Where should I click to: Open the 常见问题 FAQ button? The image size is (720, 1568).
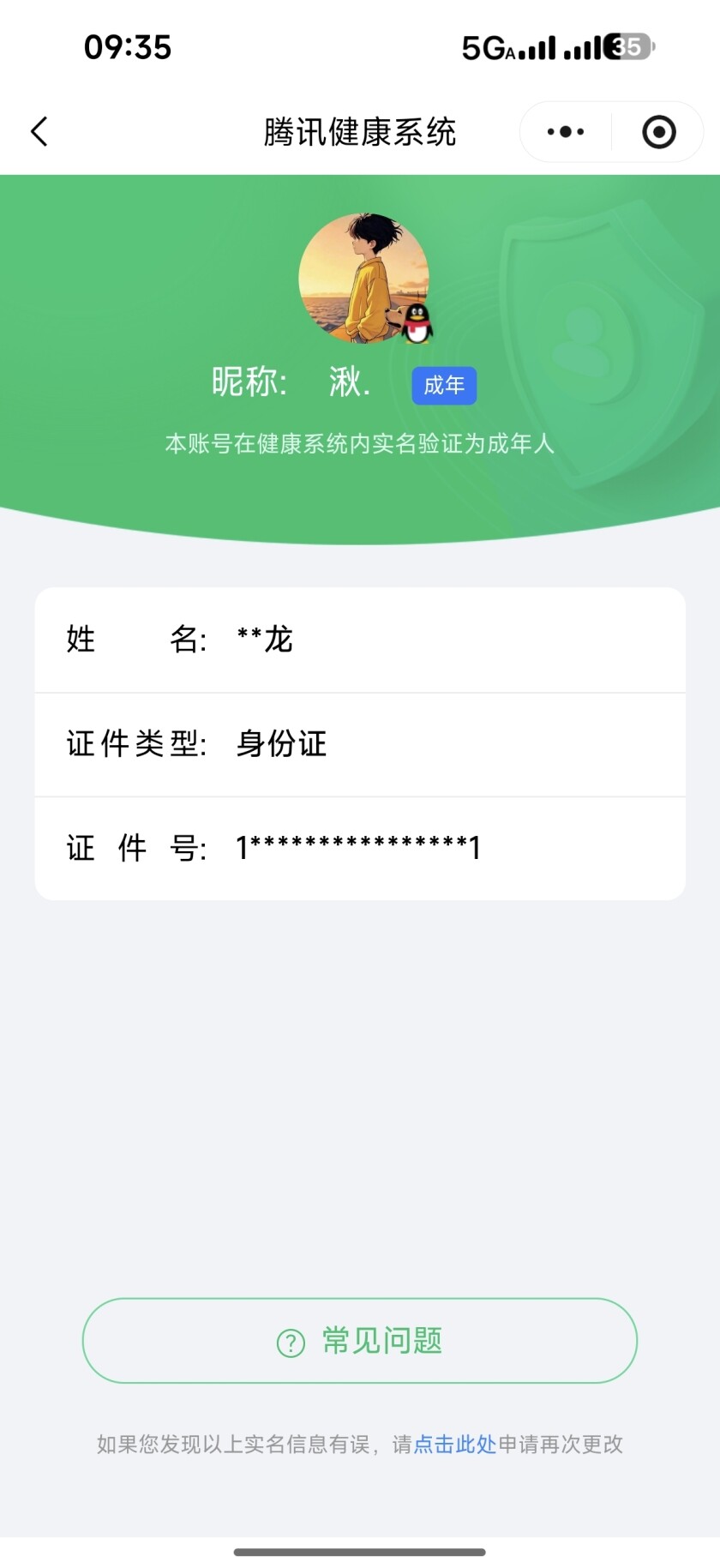point(360,1341)
